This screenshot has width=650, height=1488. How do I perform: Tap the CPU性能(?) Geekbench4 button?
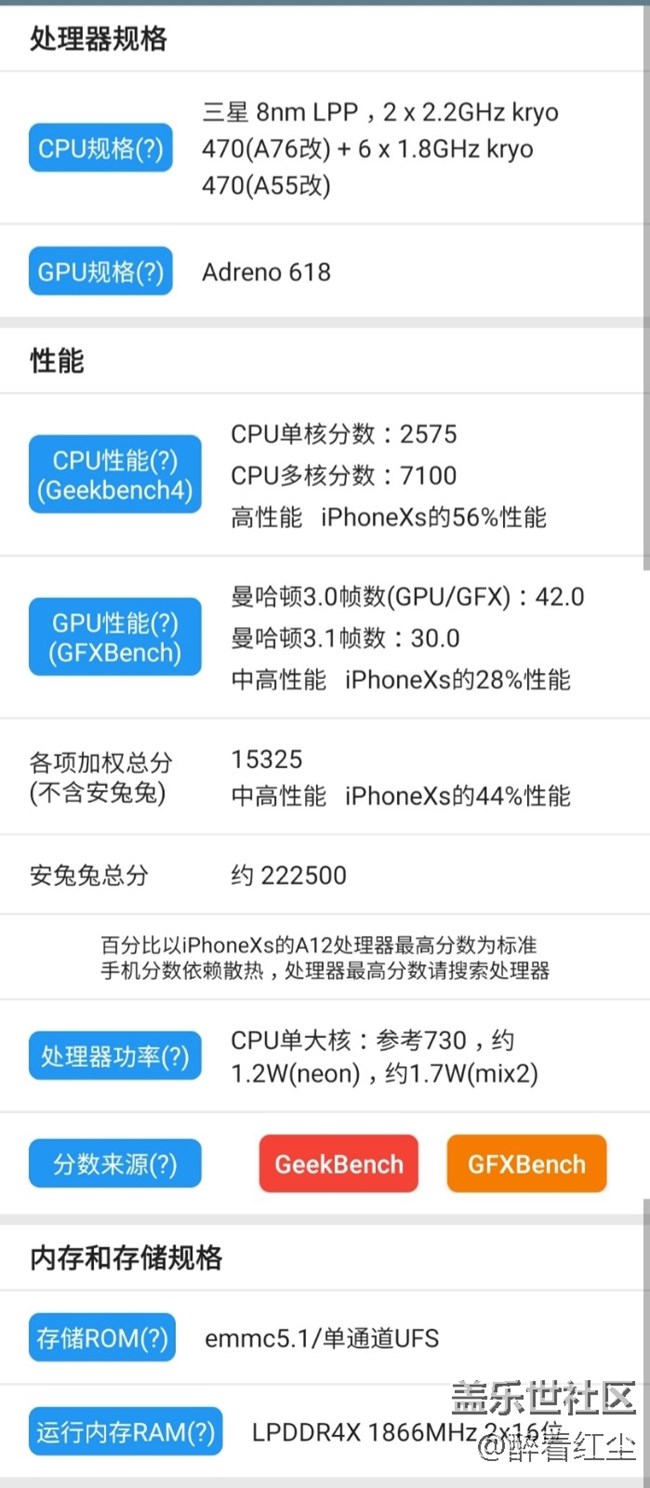click(x=115, y=474)
